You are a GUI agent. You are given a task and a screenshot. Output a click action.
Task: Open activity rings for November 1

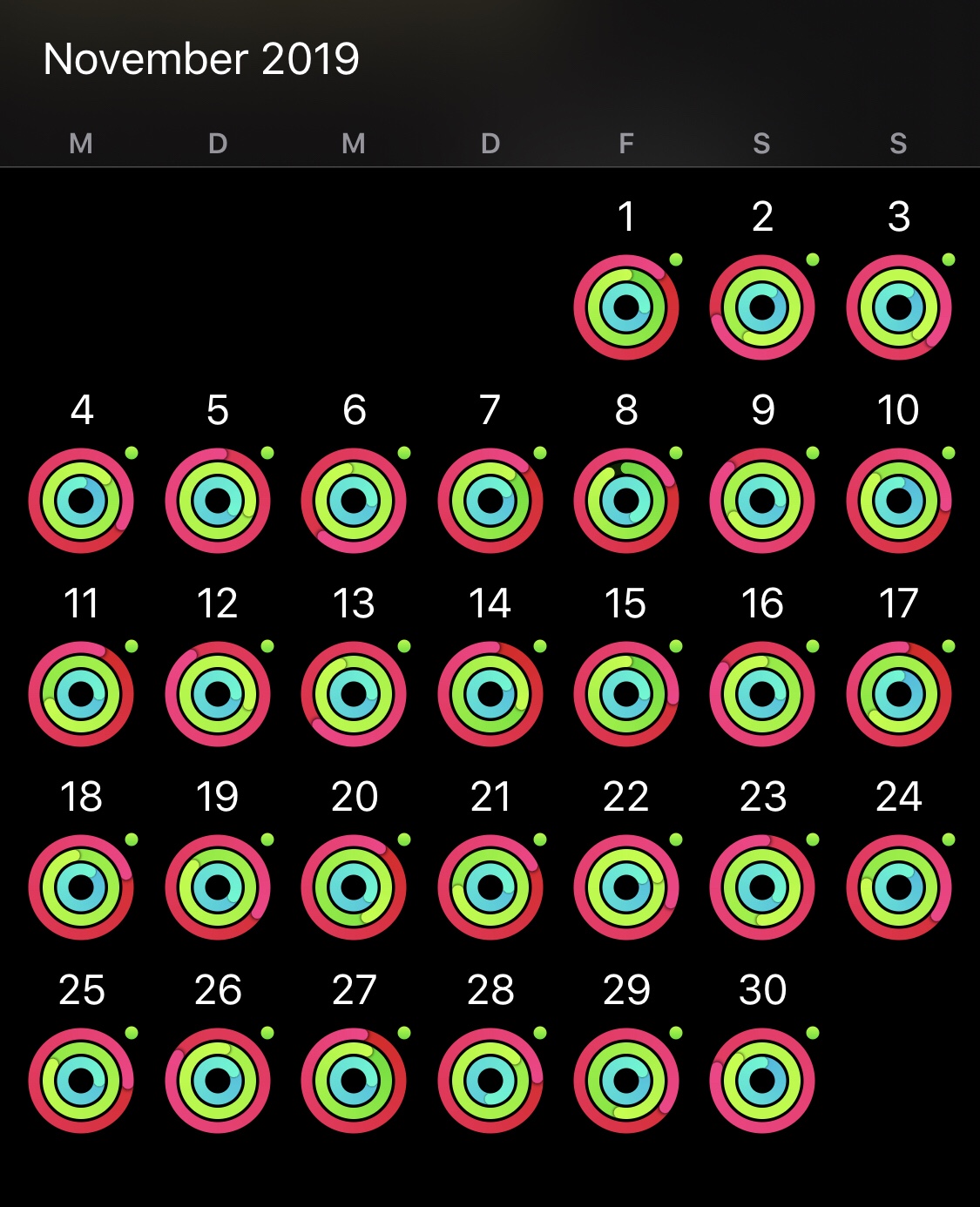coord(626,307)
